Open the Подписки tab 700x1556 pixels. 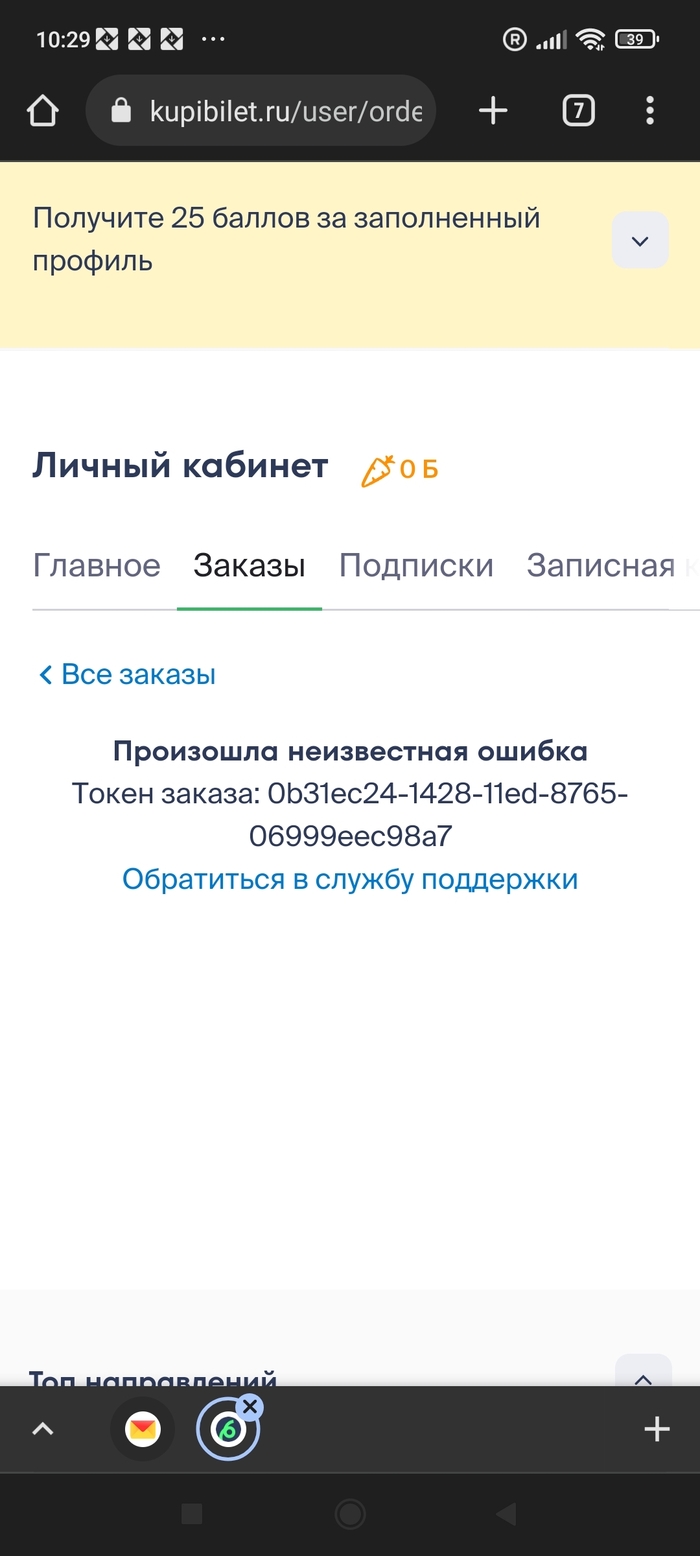click(416, 566)
